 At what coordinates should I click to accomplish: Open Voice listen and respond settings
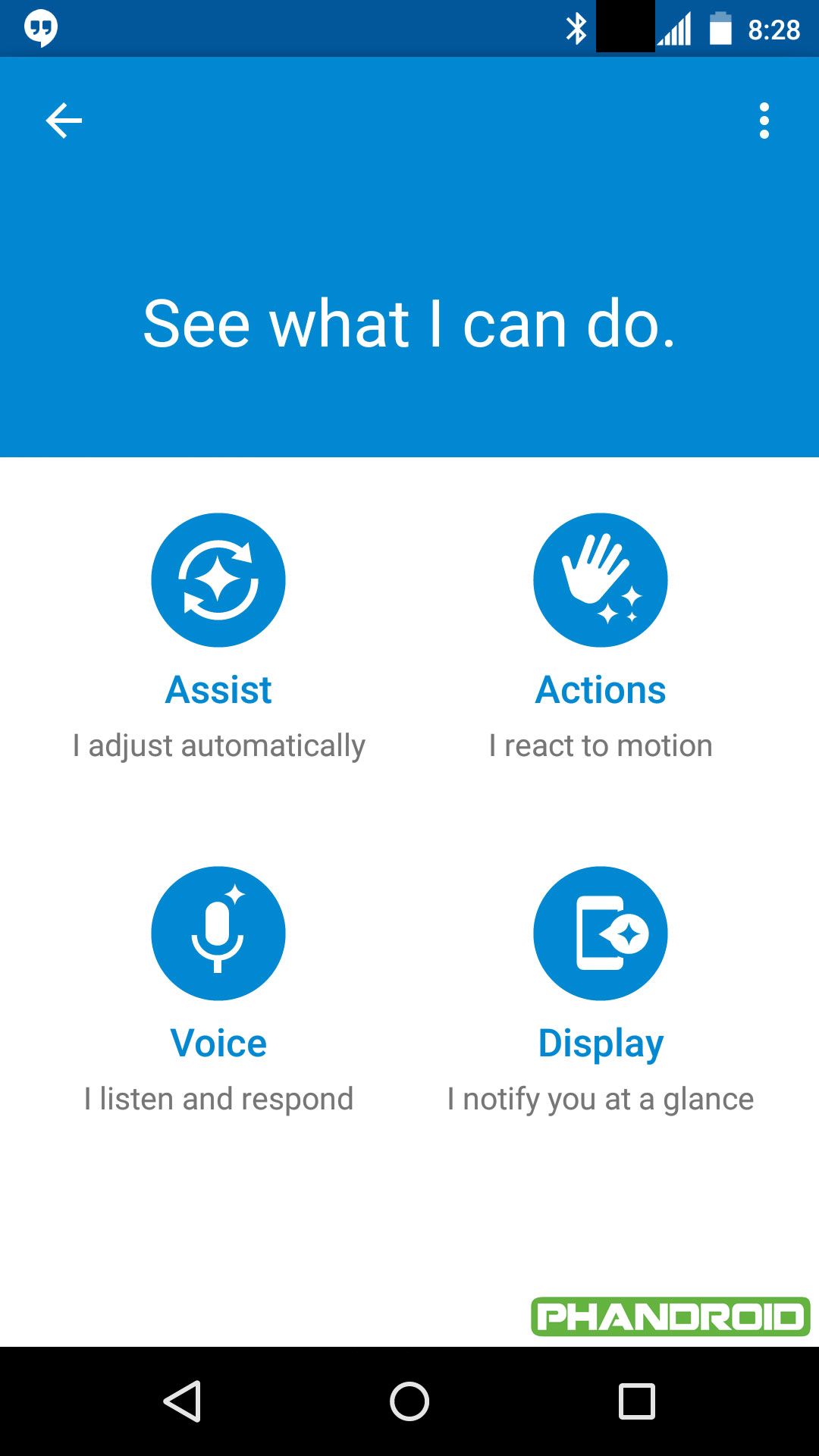[x=218, y=934]
